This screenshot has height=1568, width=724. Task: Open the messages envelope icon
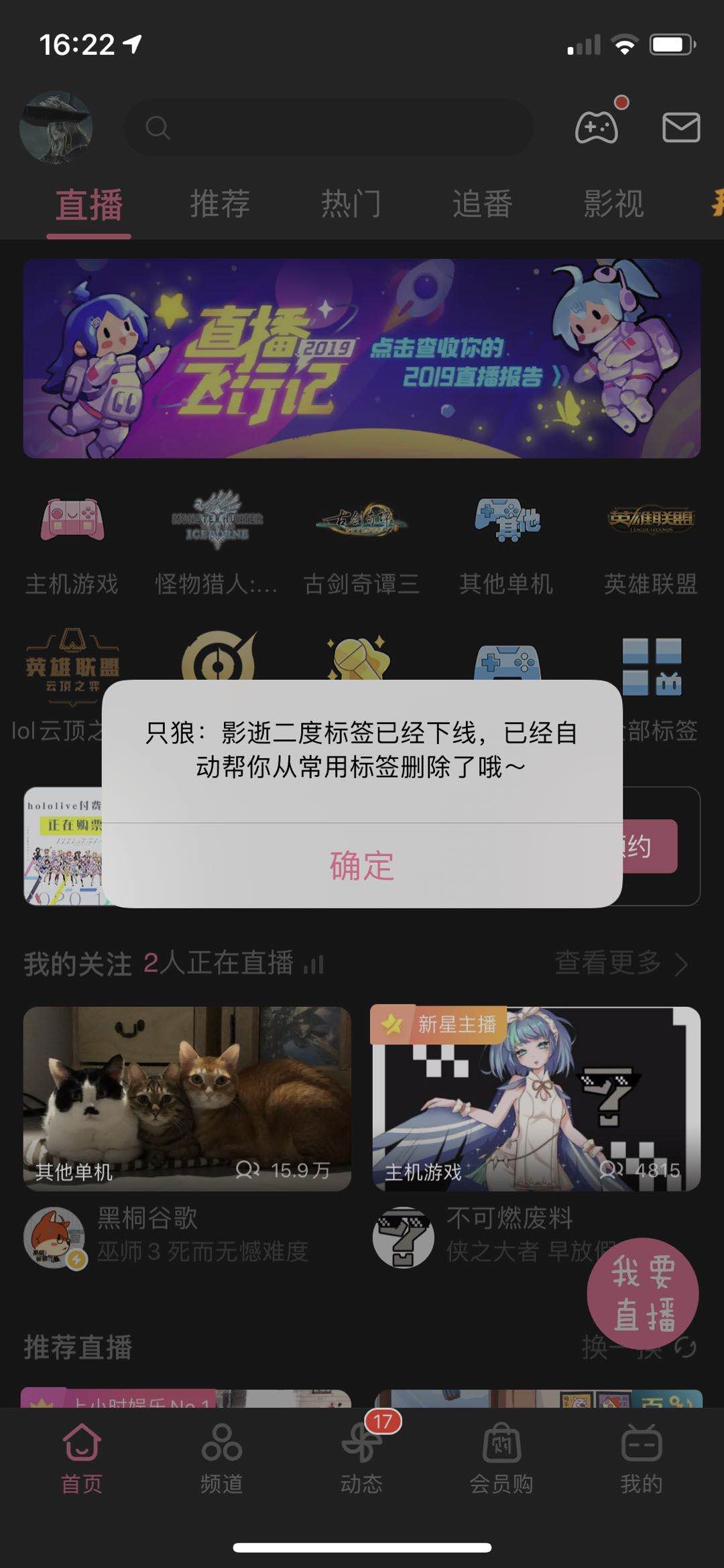[681, 127]
